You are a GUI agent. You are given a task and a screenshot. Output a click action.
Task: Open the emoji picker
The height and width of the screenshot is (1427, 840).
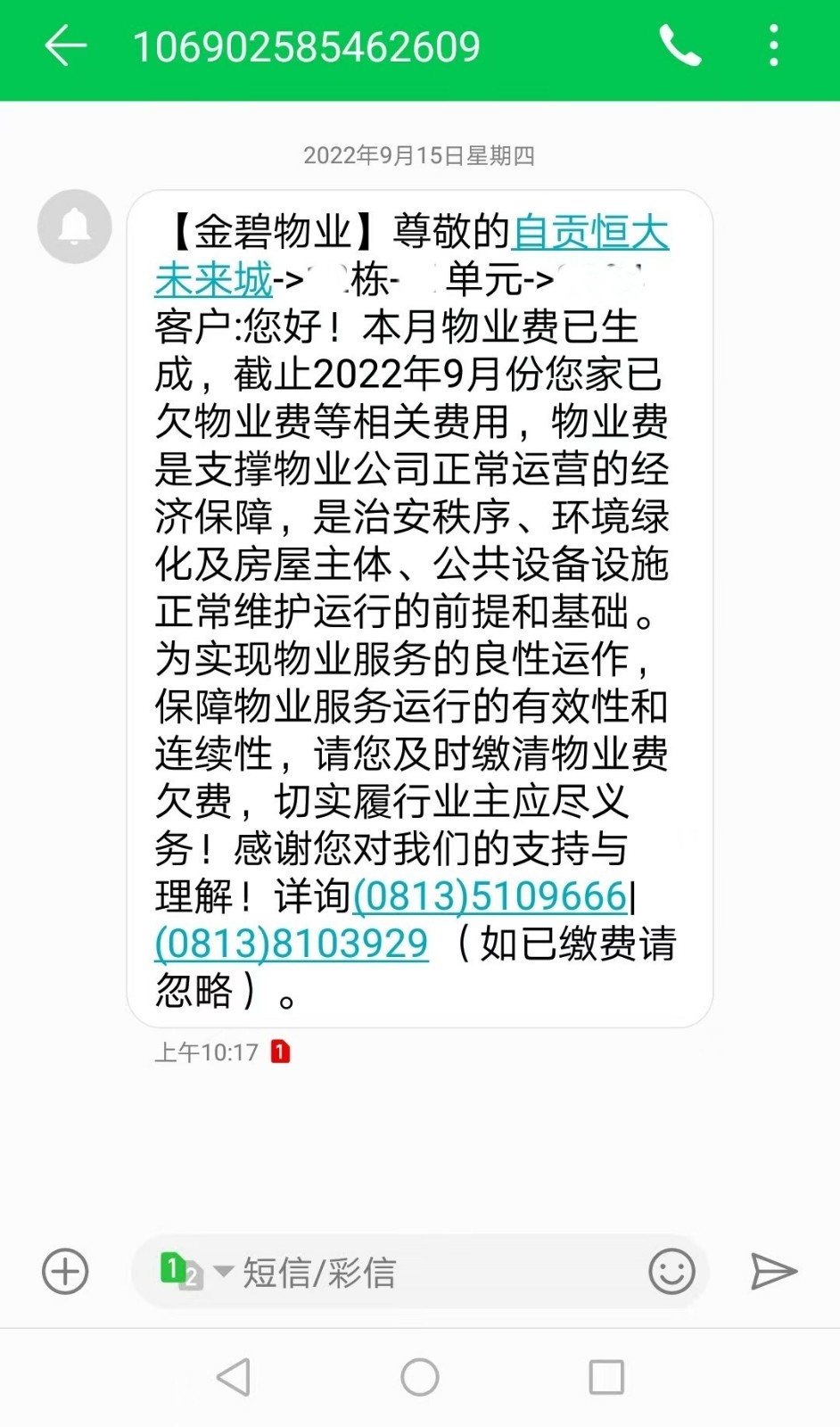[671, 1271]
